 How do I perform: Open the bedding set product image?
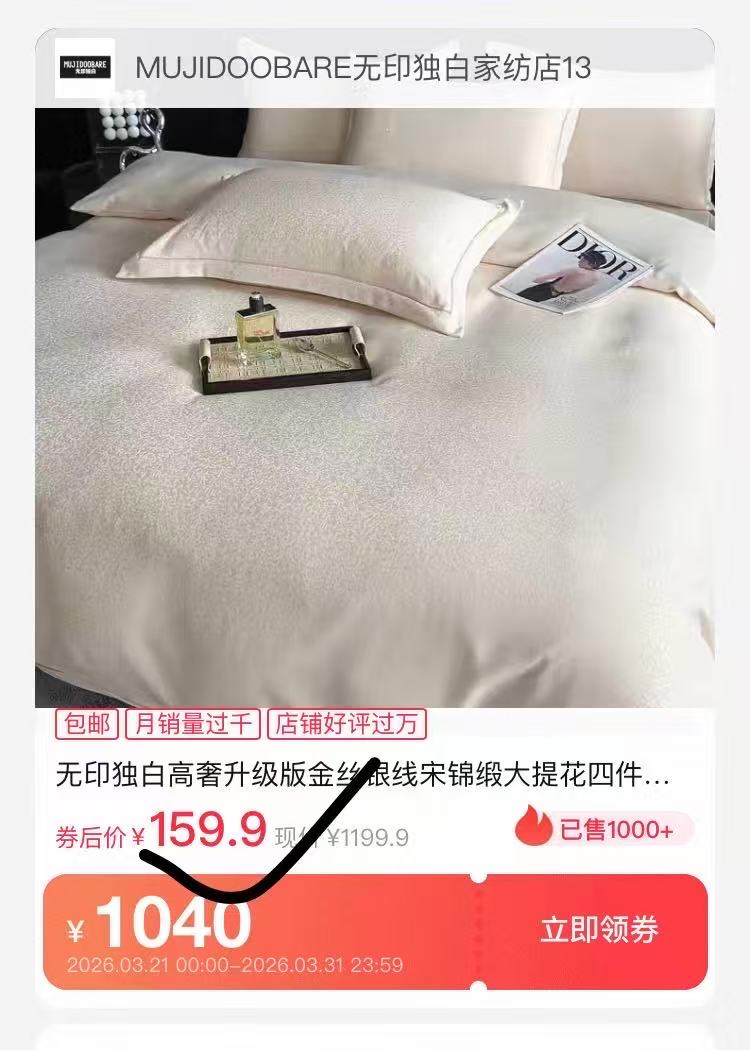pyautogui.click(x=375, y=408)
